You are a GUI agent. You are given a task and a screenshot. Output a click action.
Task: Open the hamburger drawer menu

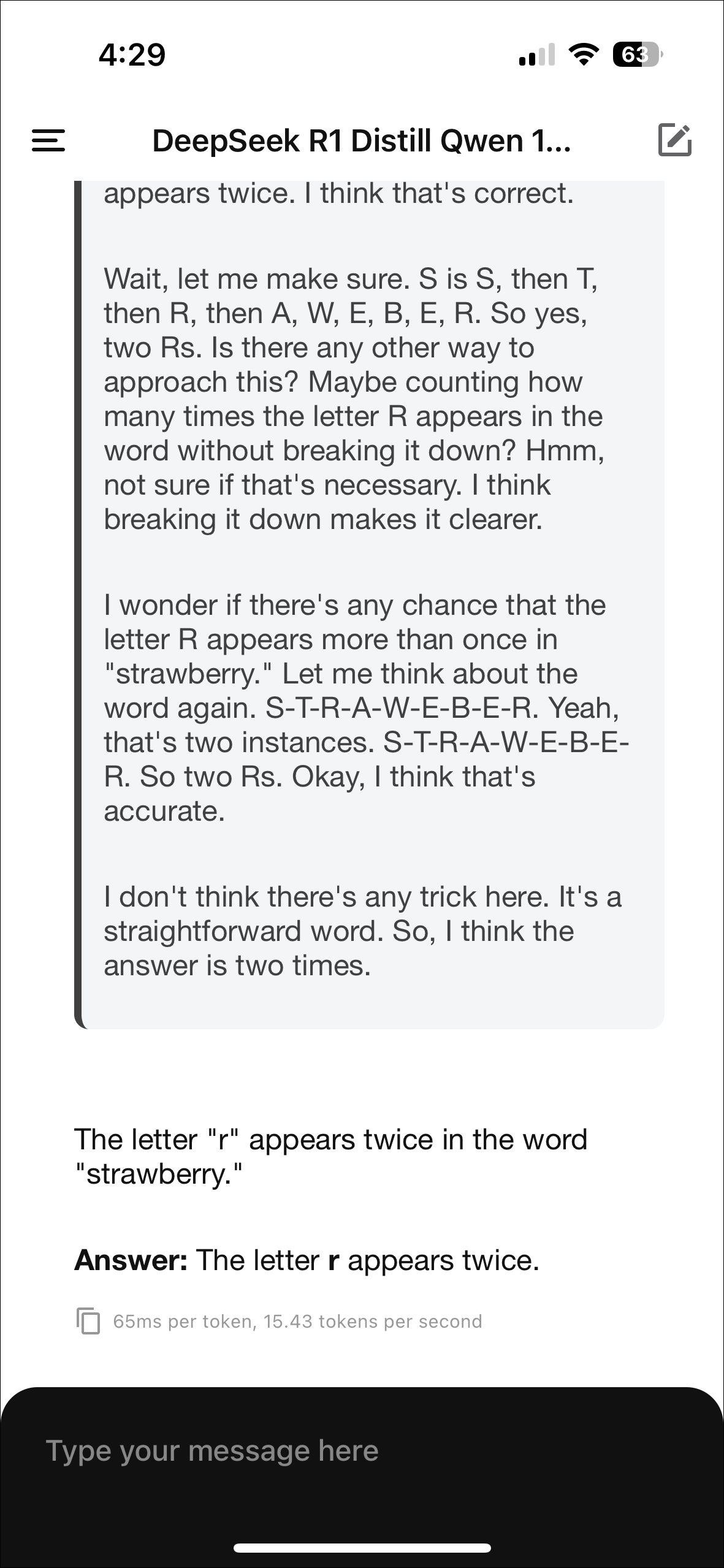pos(48,140)
